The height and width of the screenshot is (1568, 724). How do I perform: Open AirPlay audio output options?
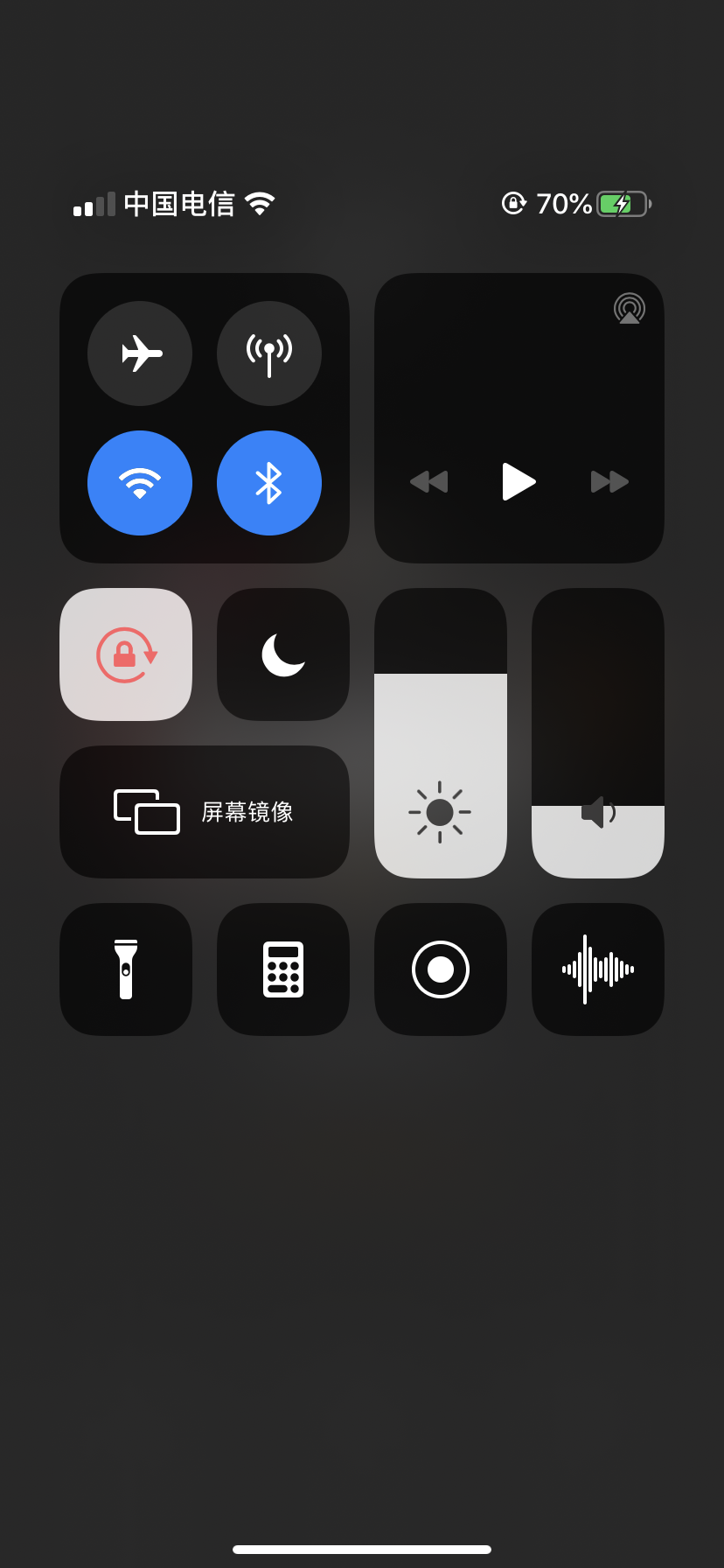(x=630, y=309)
